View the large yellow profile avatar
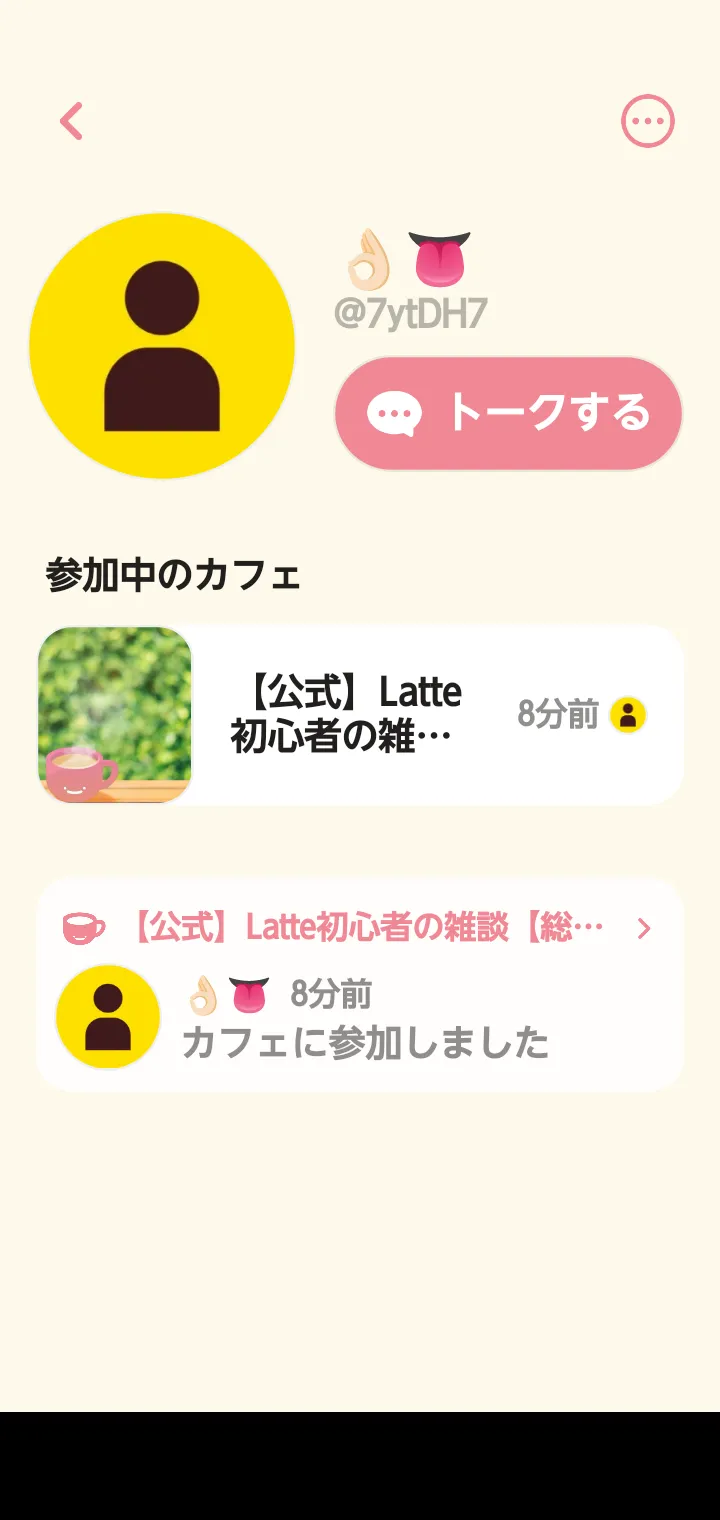Viewport: 720px width, 1520px height. pos(162,346)
